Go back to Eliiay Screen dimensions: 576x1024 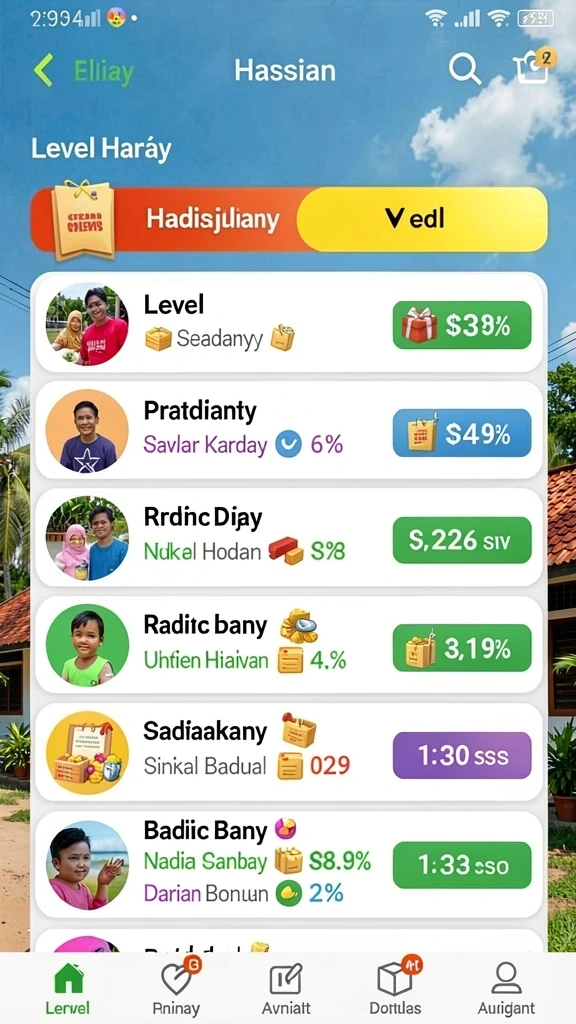(x=83, y=71)
